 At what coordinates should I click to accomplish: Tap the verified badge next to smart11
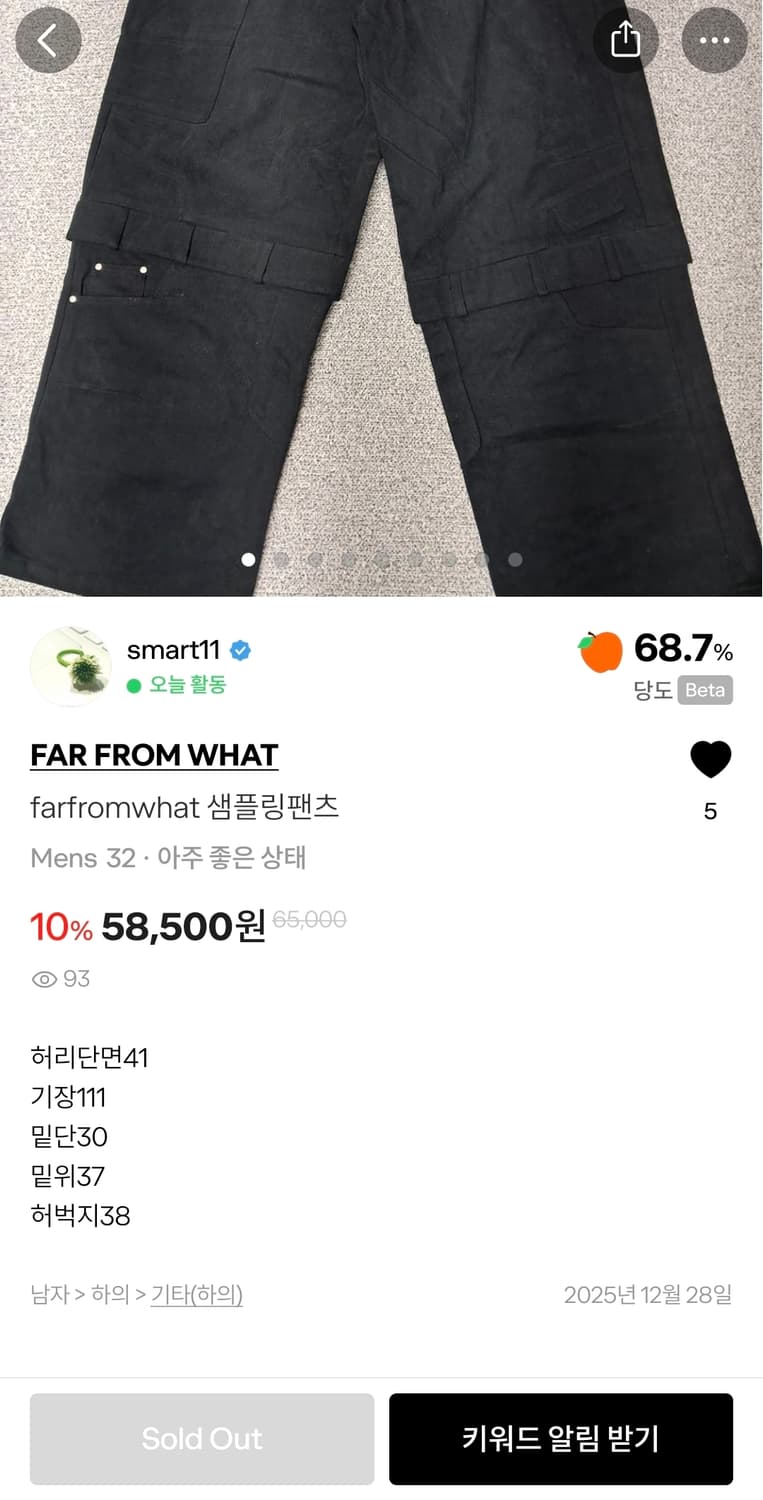pyautogui.click(x=239, y=650)
